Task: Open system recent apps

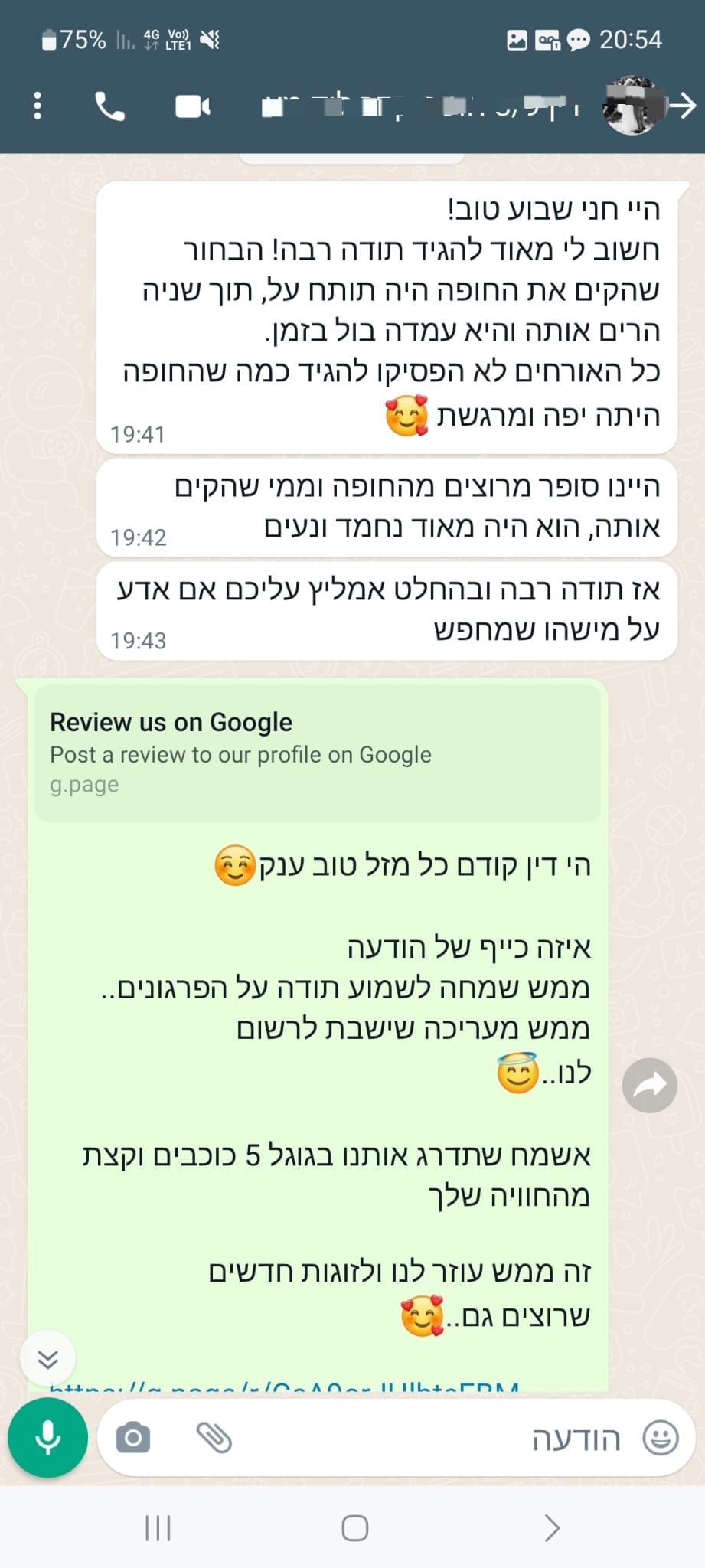Action: 158,1528
